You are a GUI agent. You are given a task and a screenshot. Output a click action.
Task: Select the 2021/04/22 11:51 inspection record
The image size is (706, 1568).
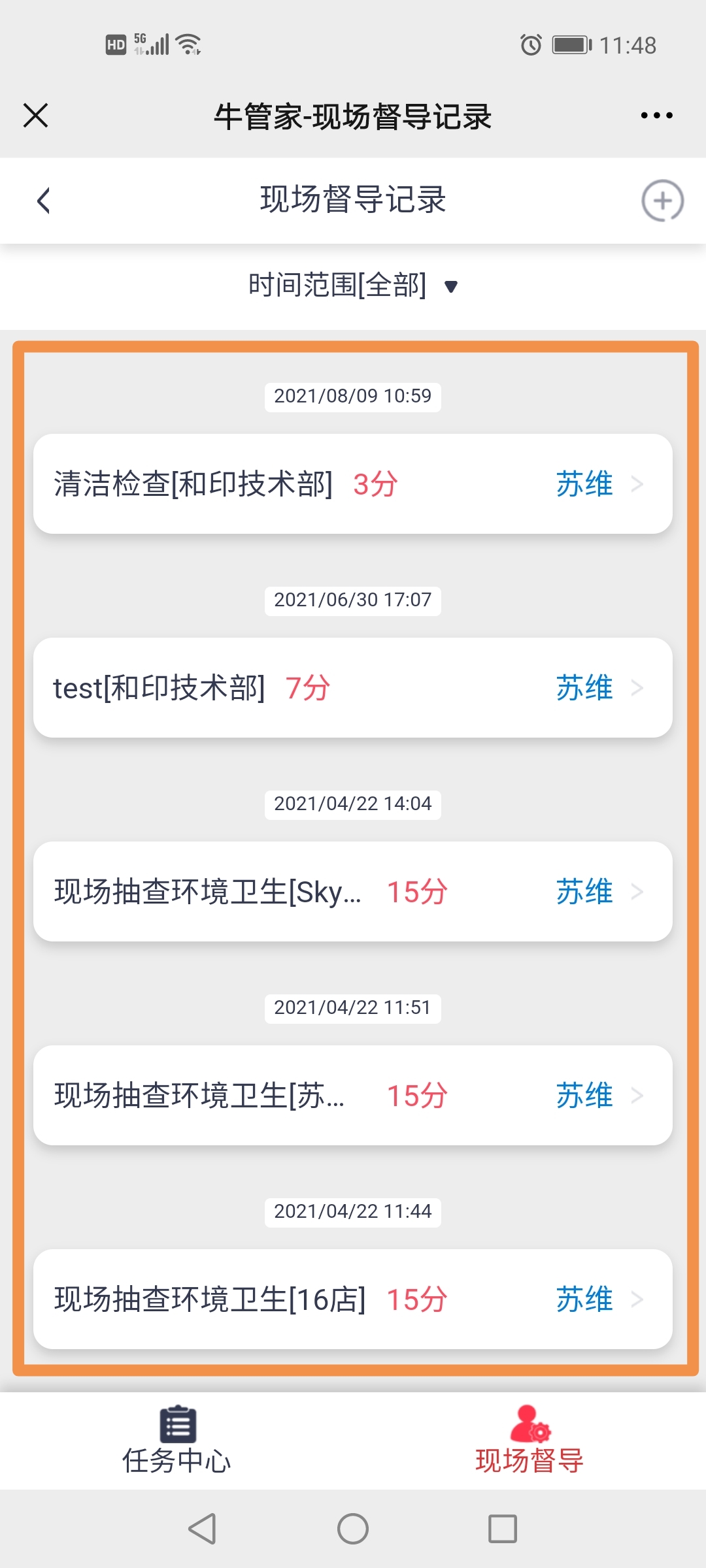(x=353, y=1096)
